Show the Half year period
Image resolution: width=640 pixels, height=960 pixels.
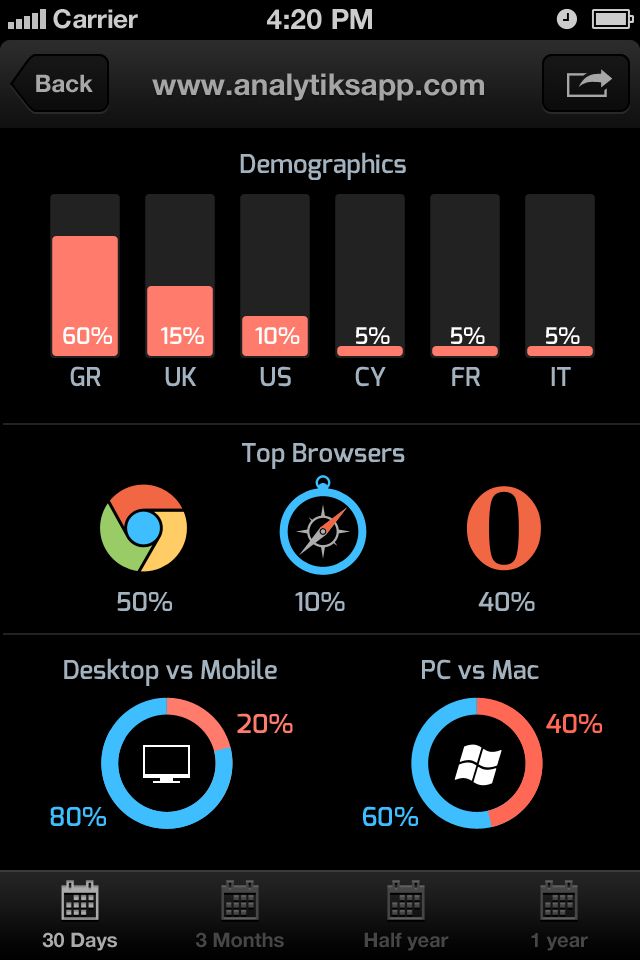point(405,914)
